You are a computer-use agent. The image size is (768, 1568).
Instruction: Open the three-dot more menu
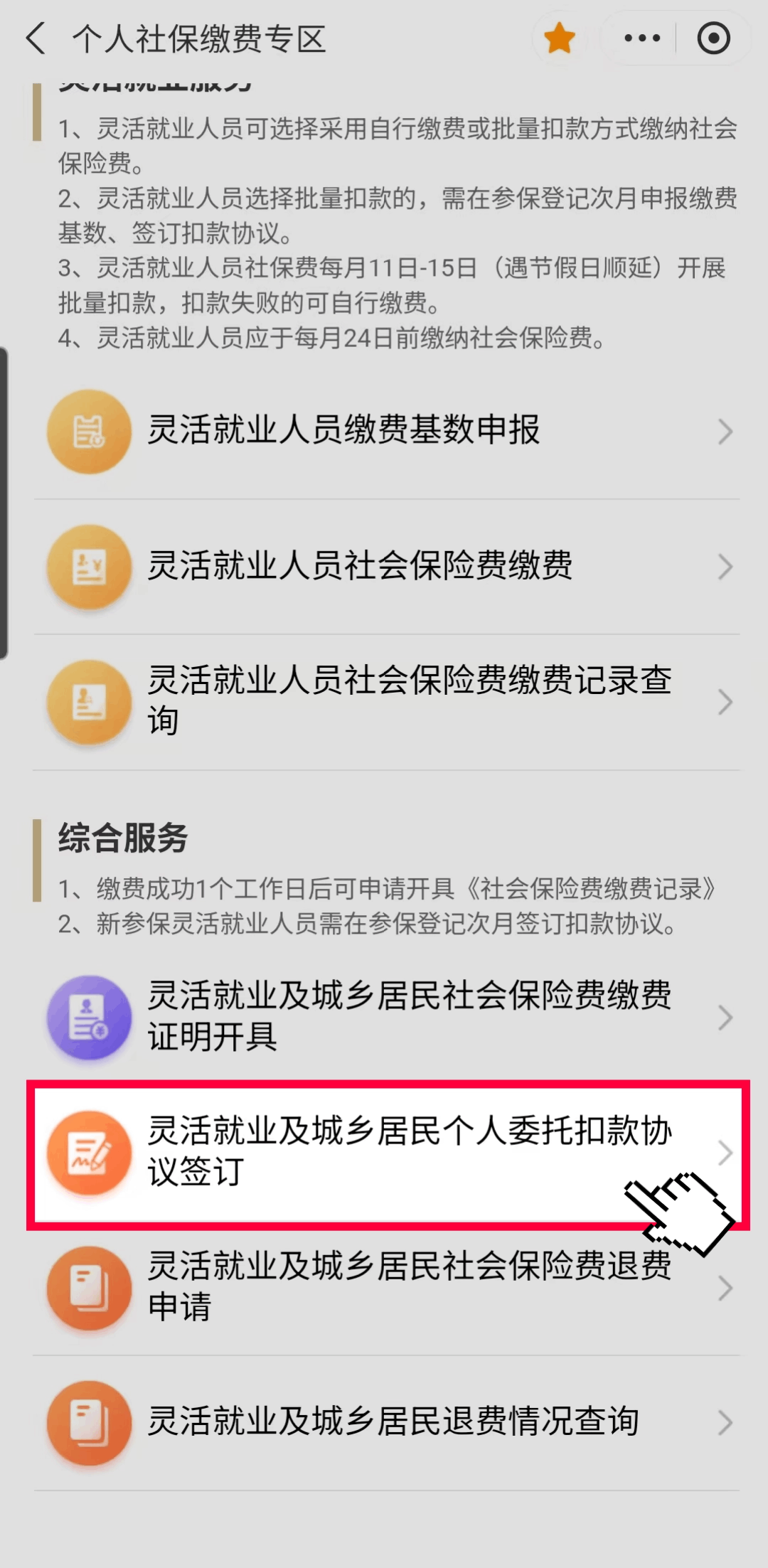[641, 38]
